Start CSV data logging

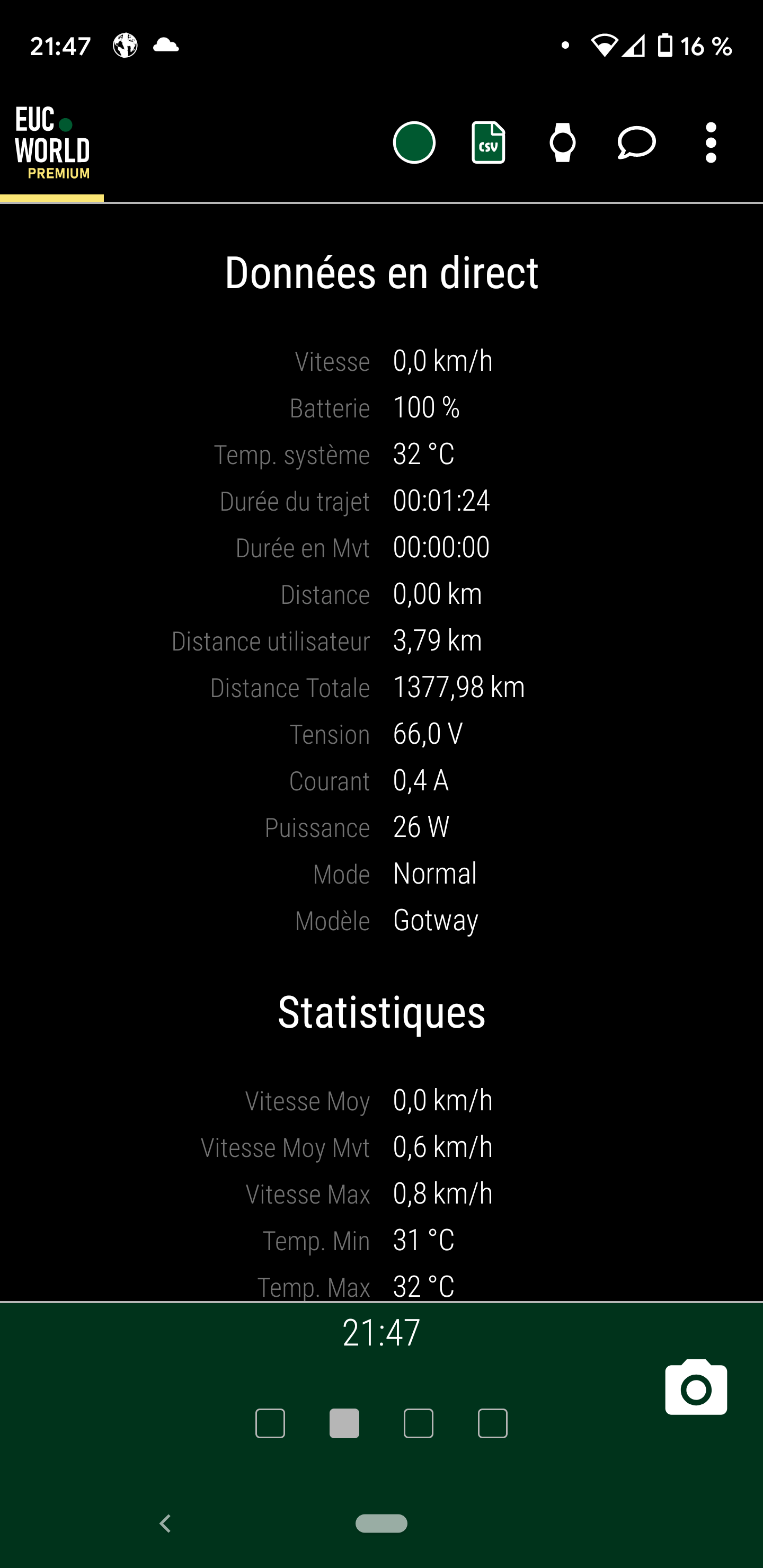[489, 143]
